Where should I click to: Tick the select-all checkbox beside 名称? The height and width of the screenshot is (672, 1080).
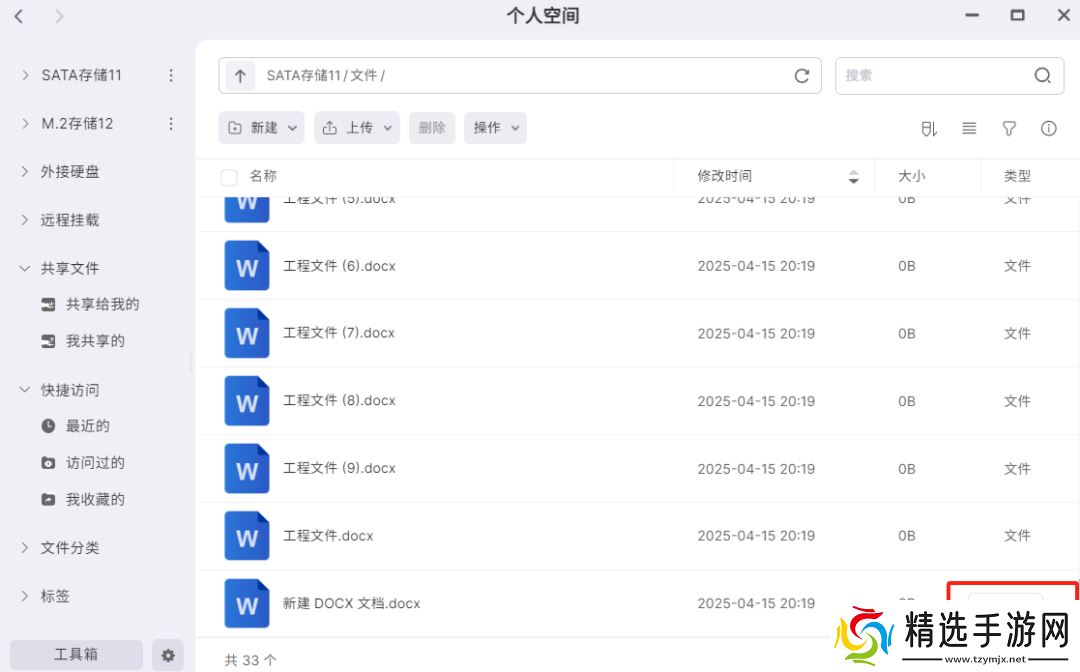tap(229, 177)
